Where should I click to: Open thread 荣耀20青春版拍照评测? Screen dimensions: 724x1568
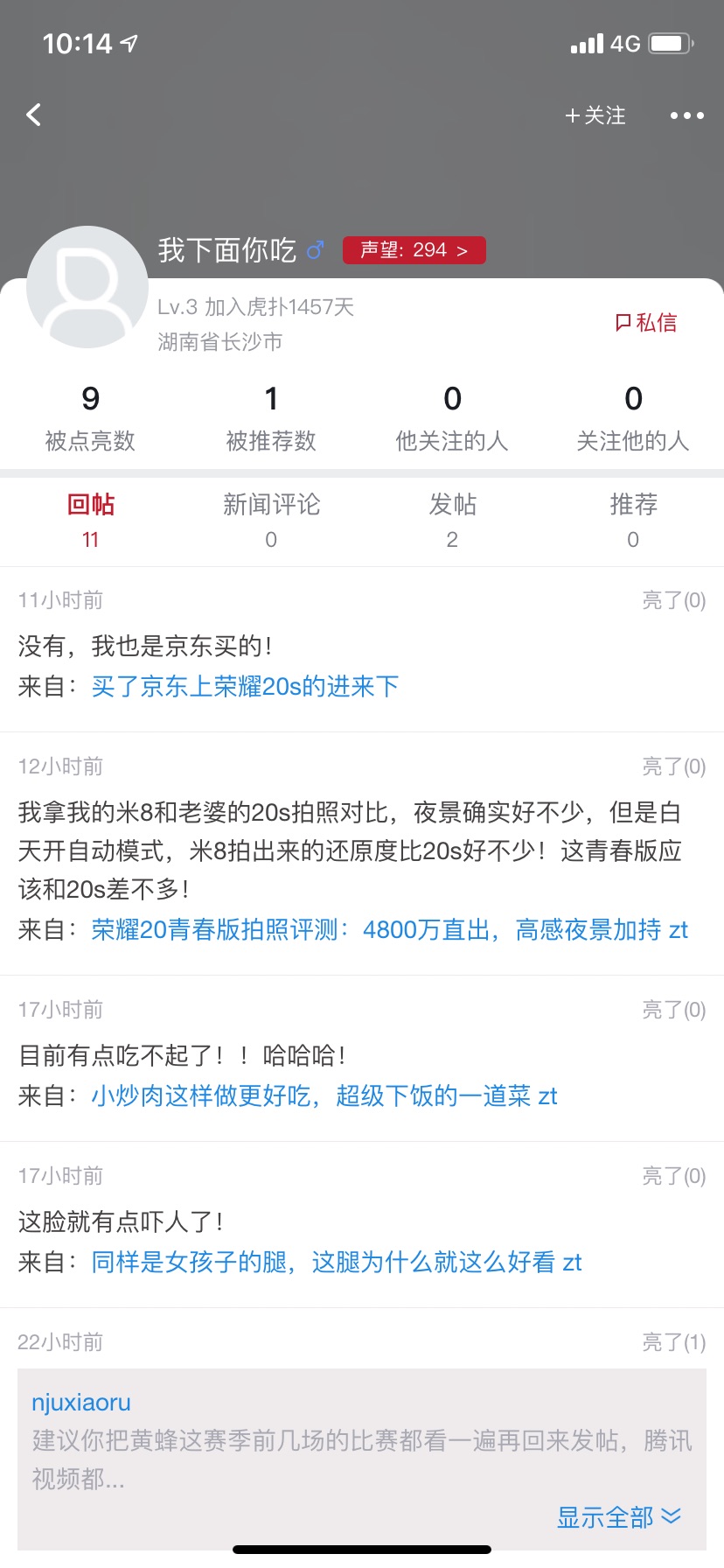(x=390, y=930)
